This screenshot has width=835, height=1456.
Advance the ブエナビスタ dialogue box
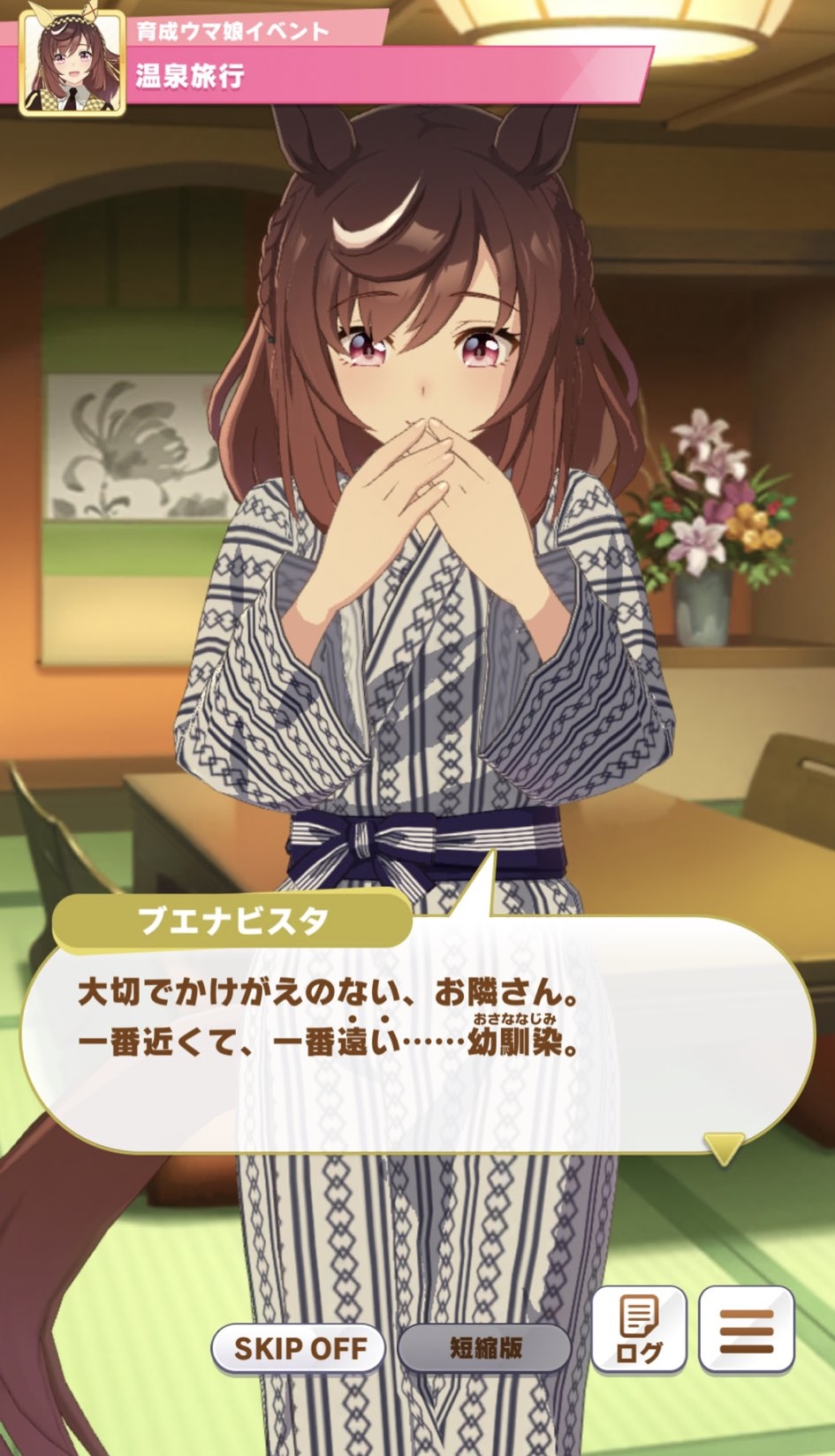point(415,1034)
